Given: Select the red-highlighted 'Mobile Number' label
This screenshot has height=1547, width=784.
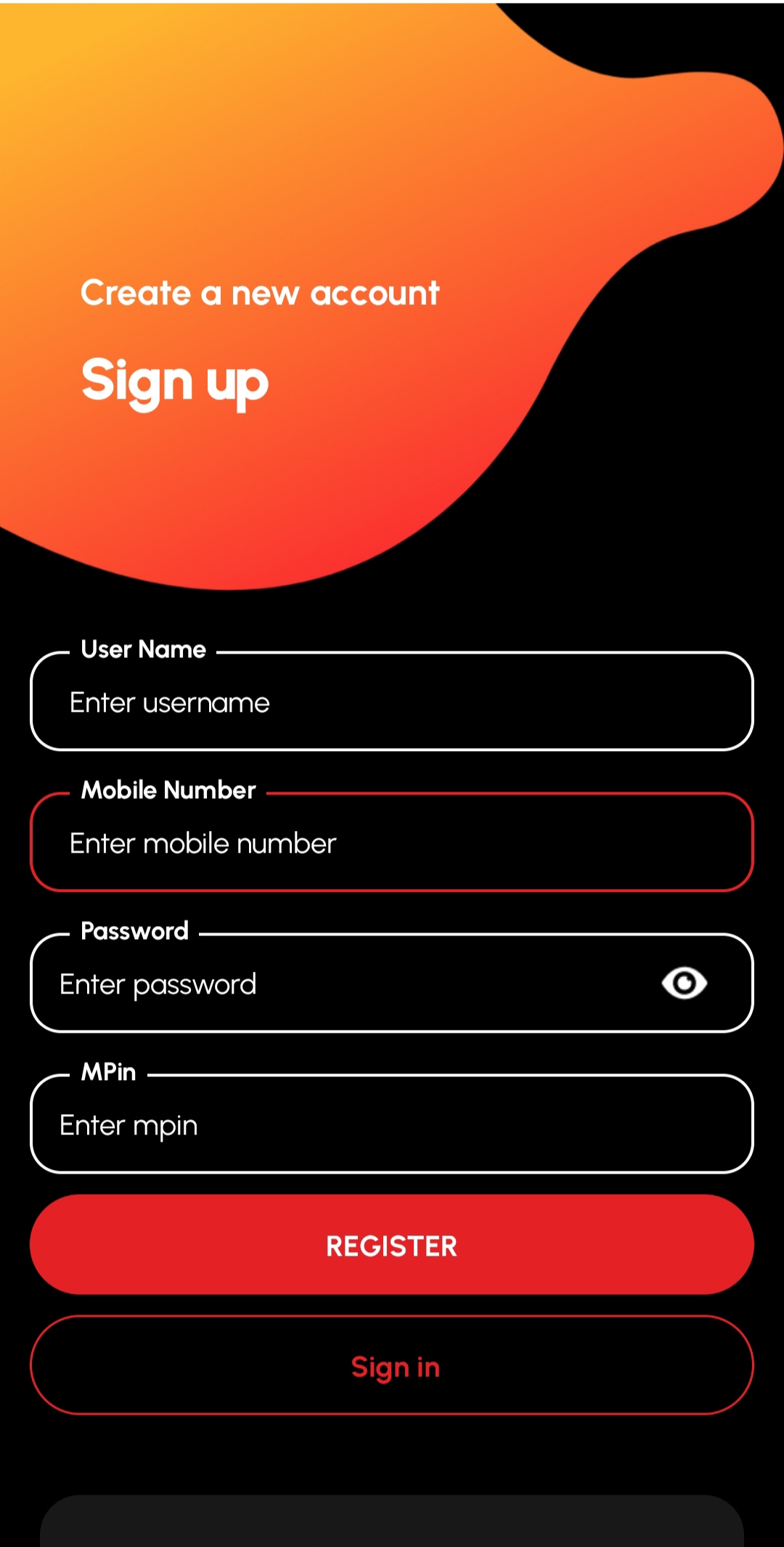Looking at the screenshot, I should tap(168, 790).
